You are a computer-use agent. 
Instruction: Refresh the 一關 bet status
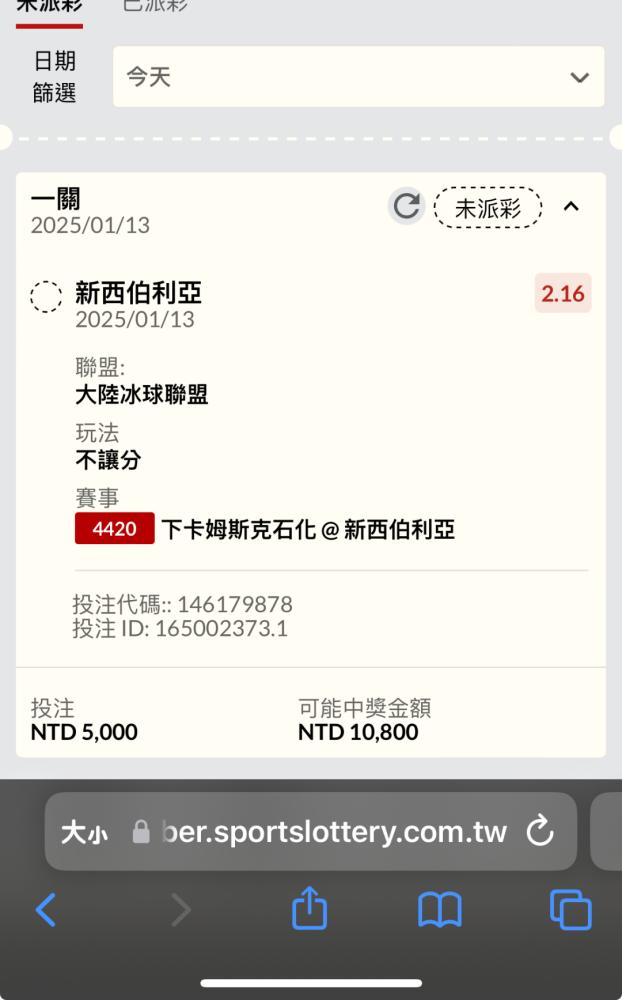coord(406,206)
